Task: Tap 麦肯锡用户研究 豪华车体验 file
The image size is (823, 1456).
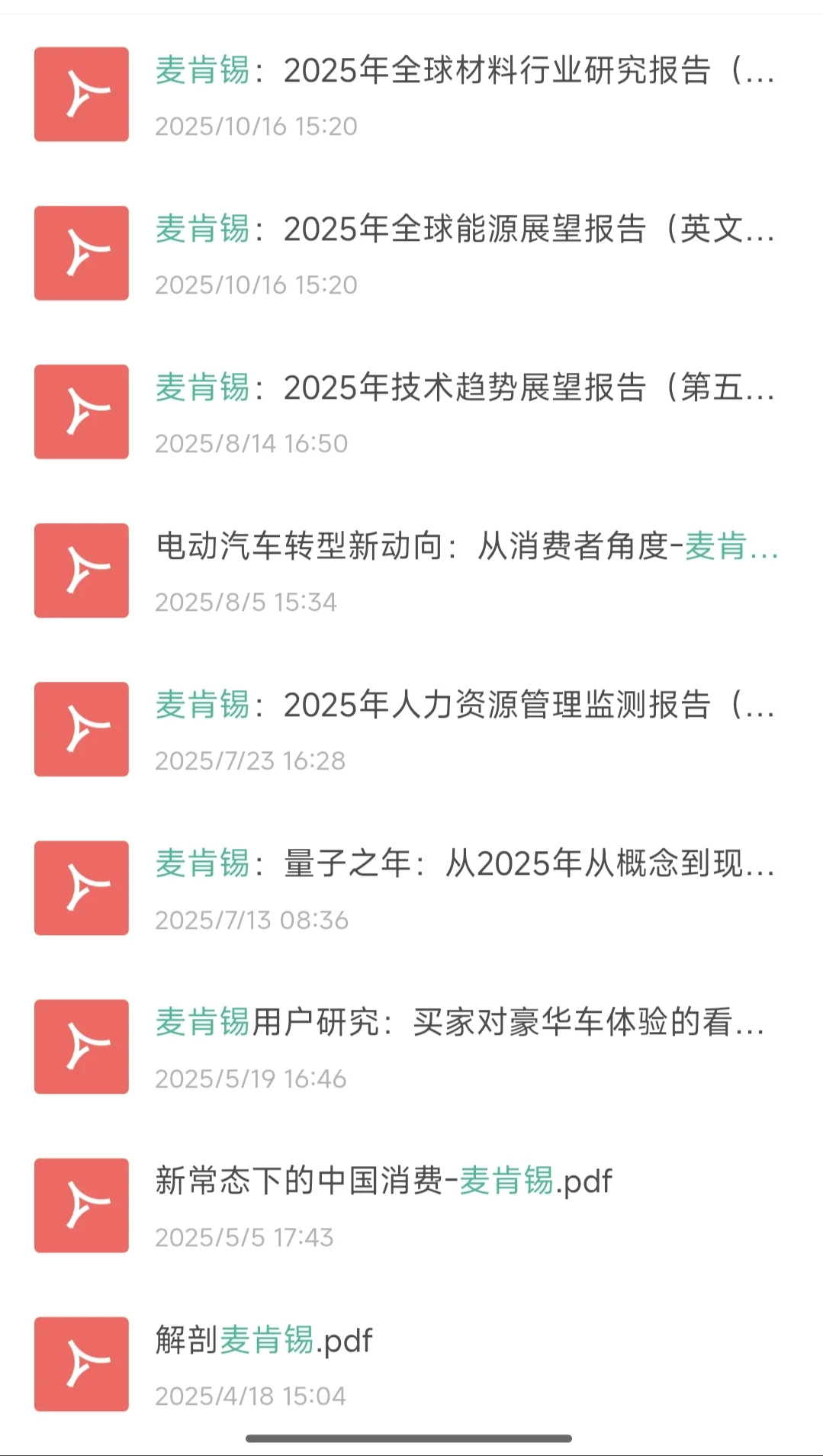Action: pos(459,1023)
